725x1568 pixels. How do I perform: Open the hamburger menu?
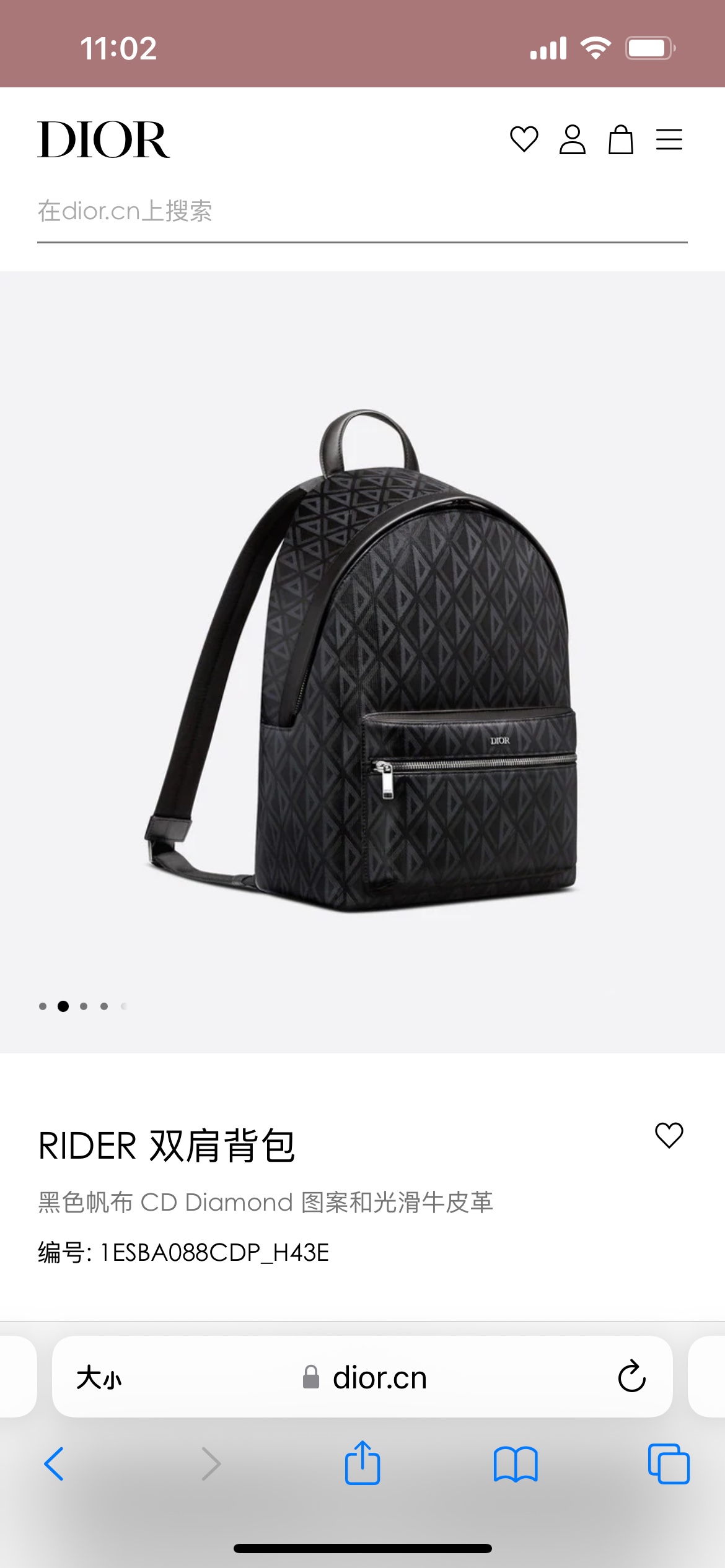669,139
